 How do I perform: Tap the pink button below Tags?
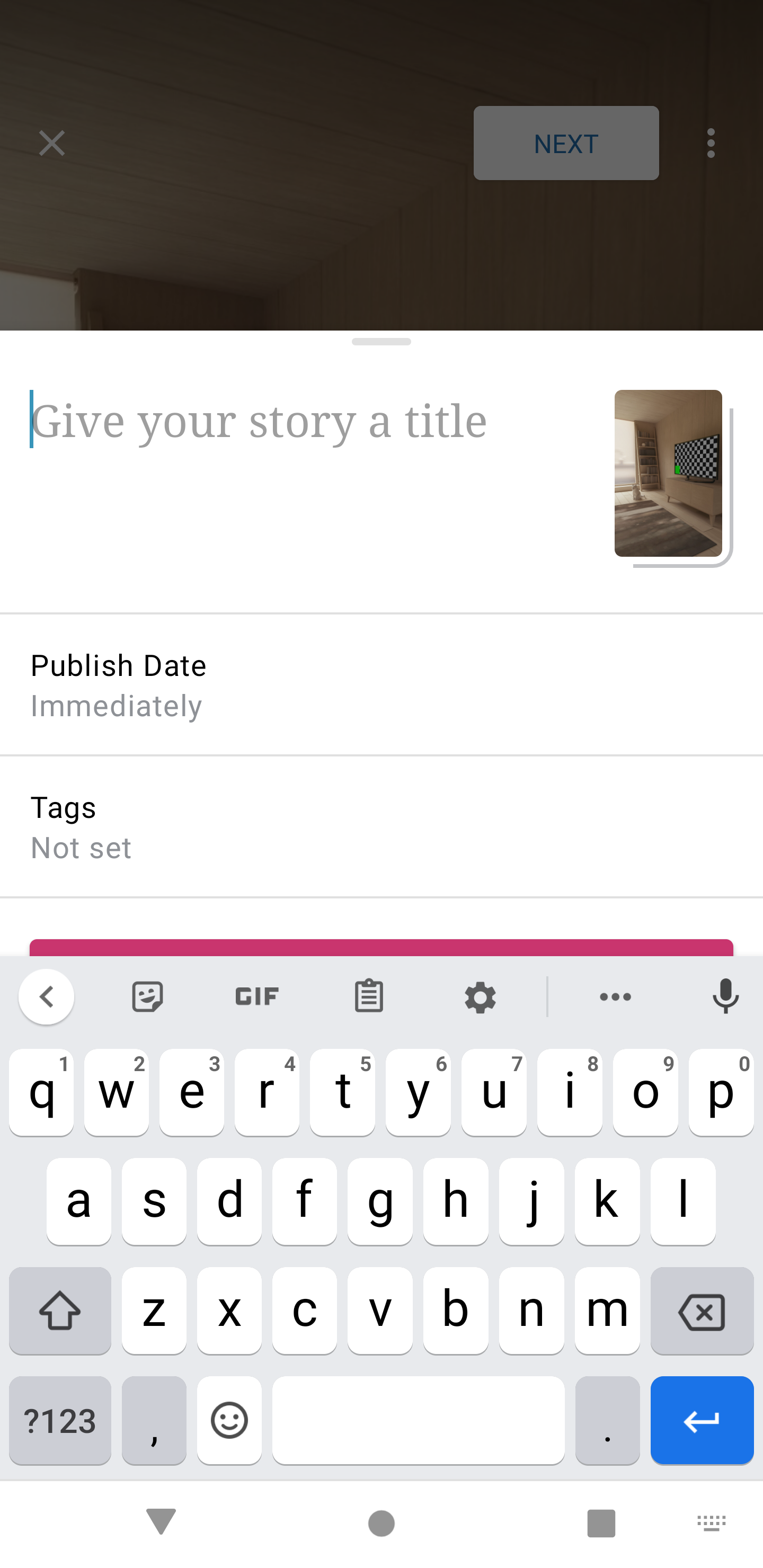[x=381, y=948]
